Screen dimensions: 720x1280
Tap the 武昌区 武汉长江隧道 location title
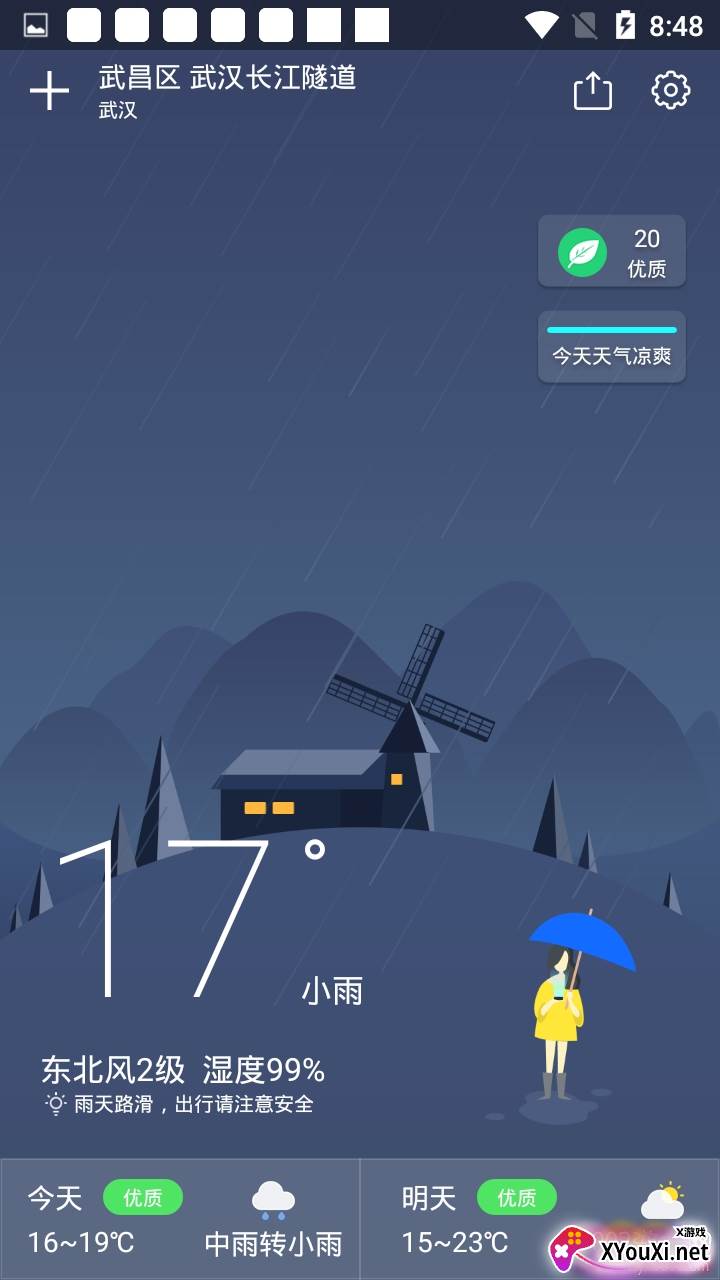point(227,79)
